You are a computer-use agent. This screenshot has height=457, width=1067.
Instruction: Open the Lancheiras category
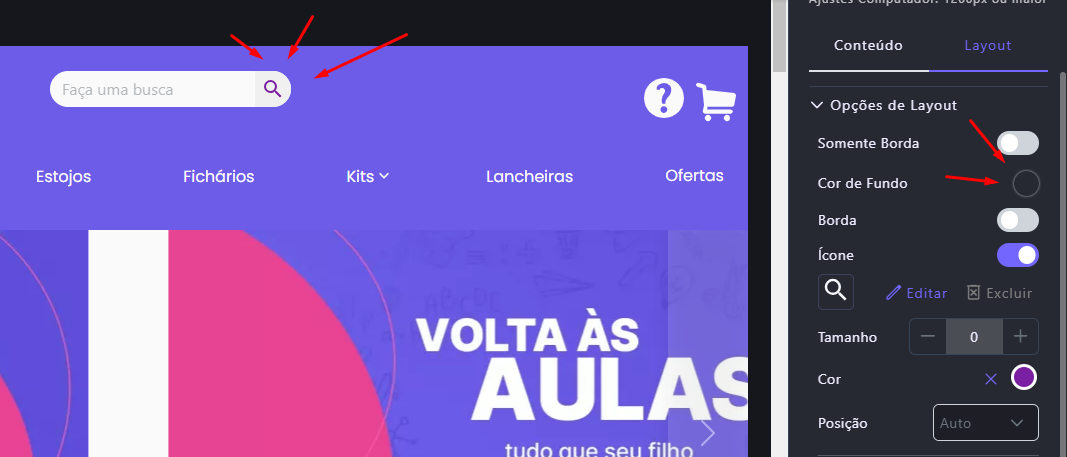tap(529, 177)
